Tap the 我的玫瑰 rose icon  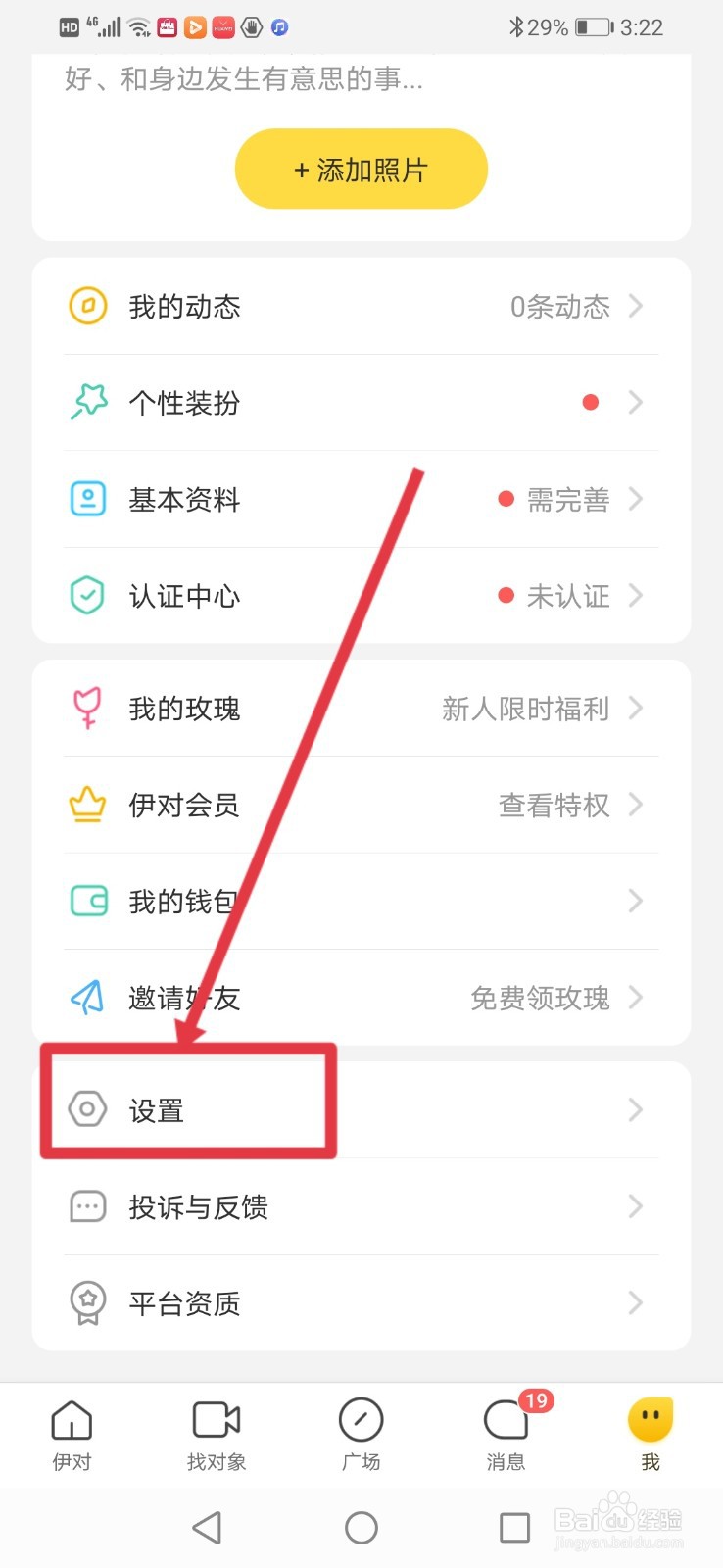click(x=88, y=709)
